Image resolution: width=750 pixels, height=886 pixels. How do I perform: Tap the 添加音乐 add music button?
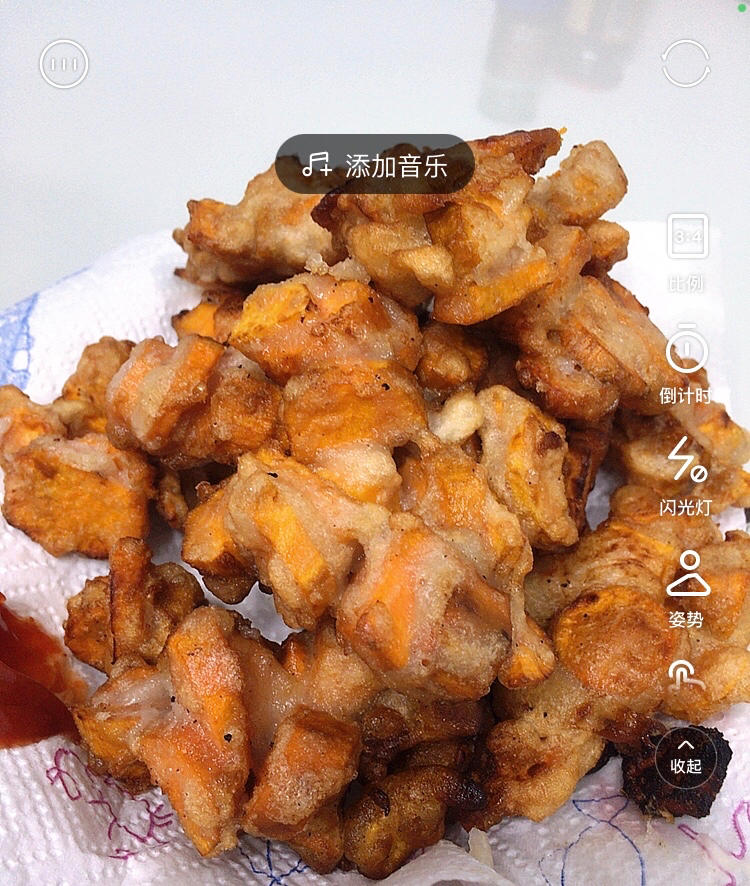[375, 164]
